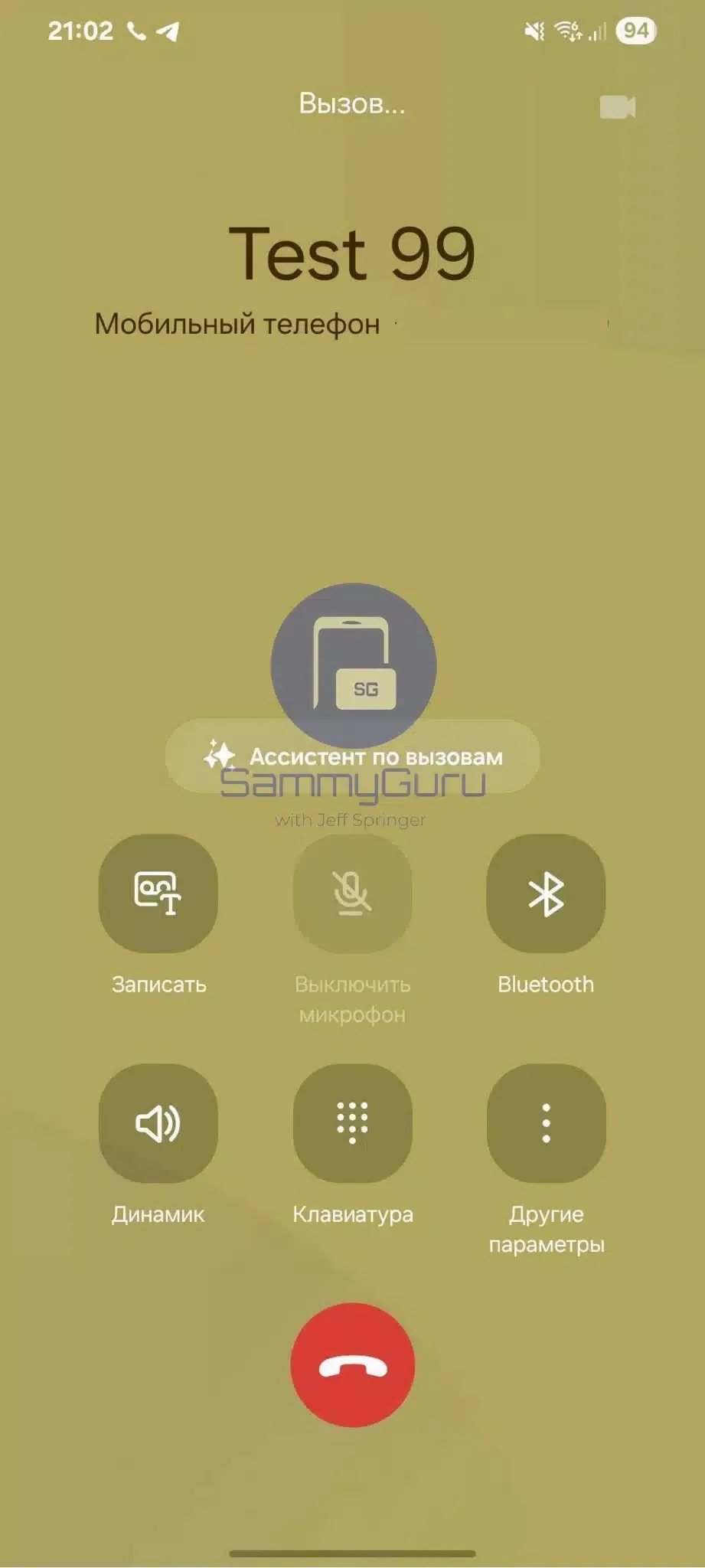Viewport: 705px width, 1568px height.
Task: Mute microphone with Выключить микрофон
Action: [x=352, y=893]
